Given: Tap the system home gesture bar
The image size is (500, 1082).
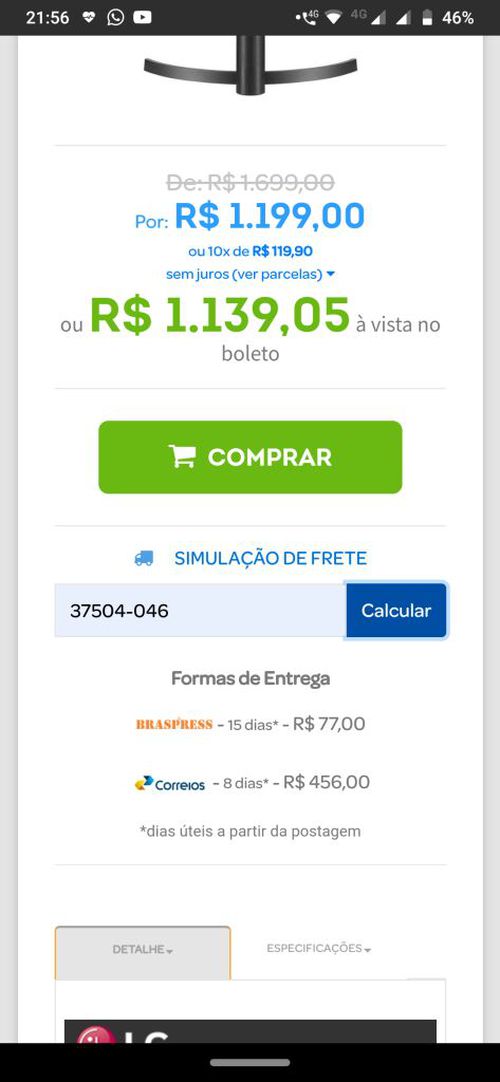Looking at the screenshot, I should tap(250, 1063).
